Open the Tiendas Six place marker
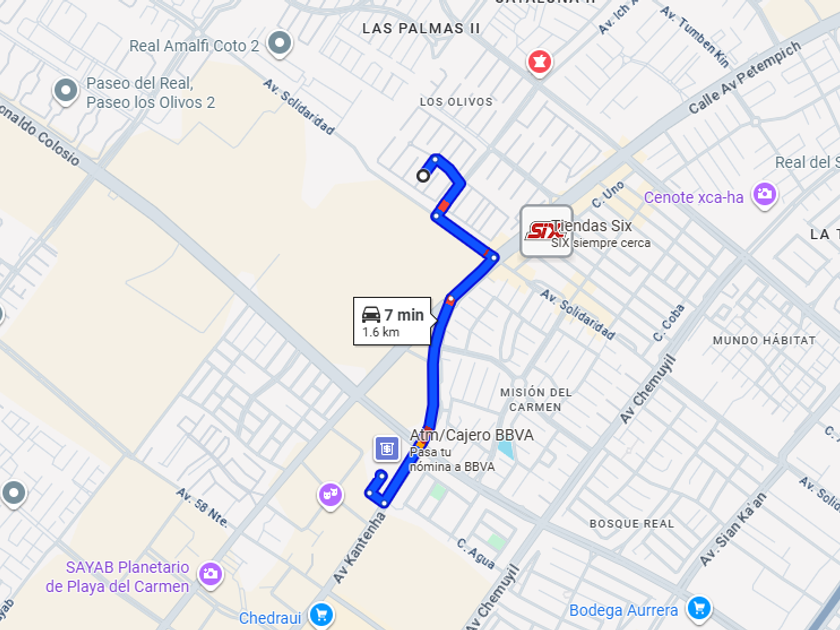 (546, 232)
